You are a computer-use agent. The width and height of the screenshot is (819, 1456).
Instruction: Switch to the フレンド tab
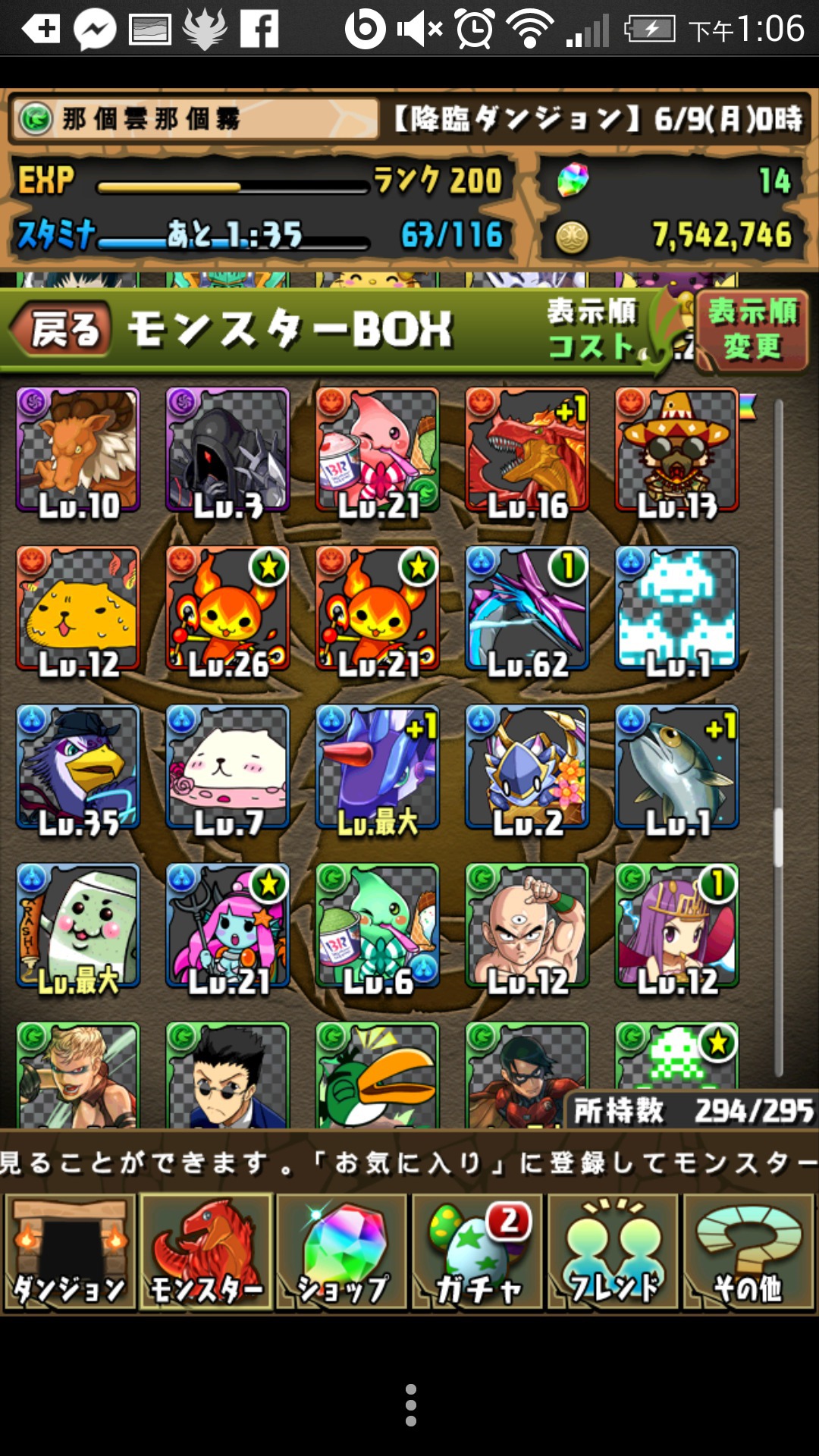pos(613,1252)
